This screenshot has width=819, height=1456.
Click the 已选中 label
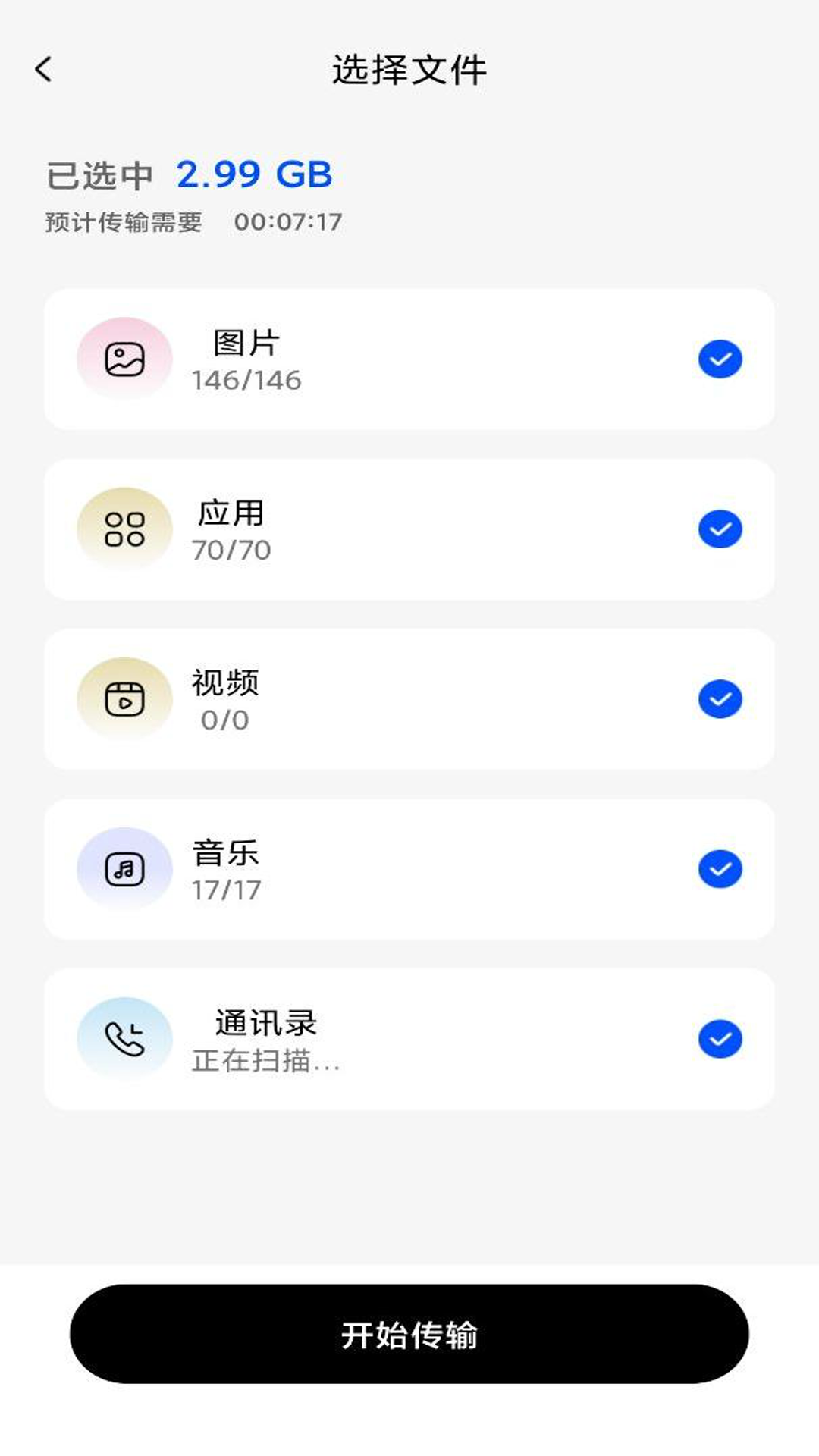(x=102, y=175)
